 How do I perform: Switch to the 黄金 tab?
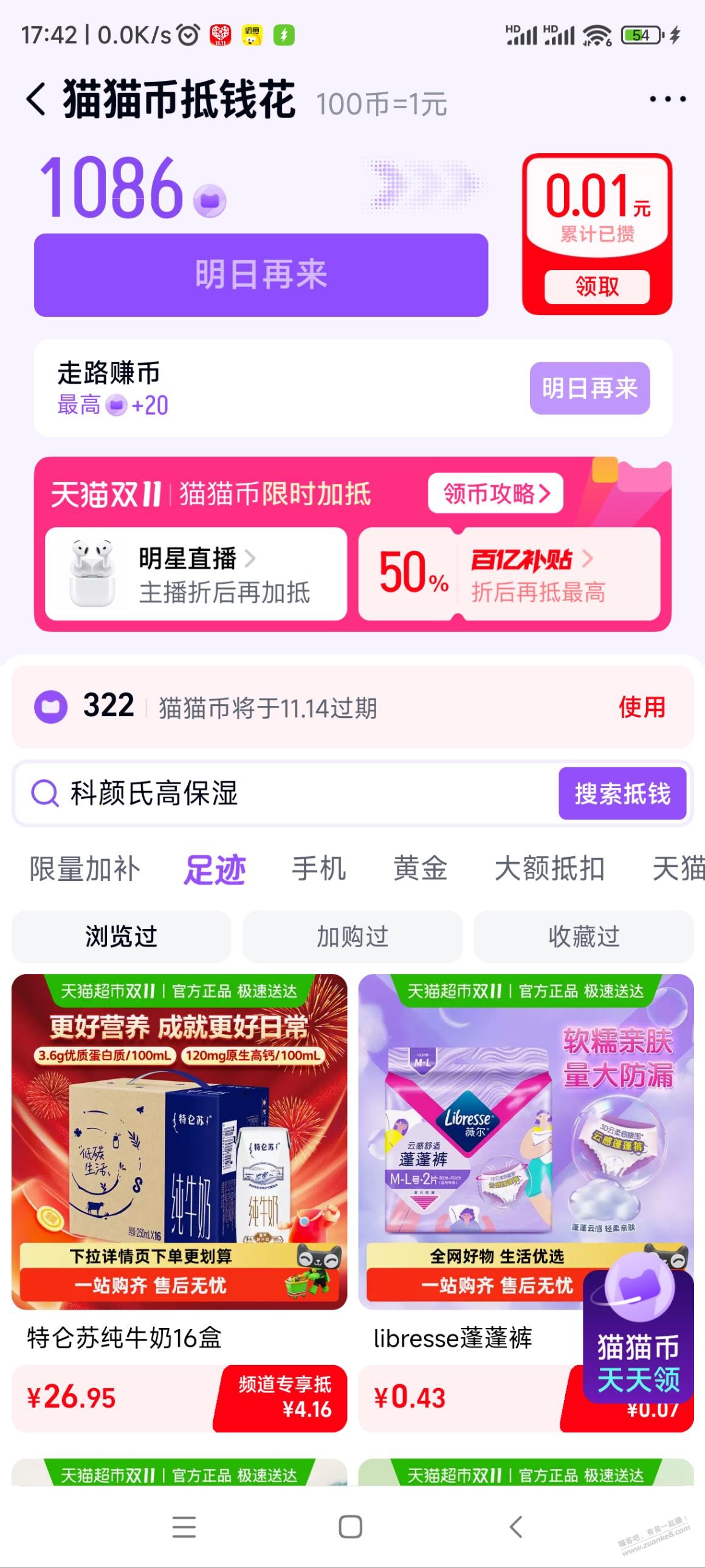420,869
